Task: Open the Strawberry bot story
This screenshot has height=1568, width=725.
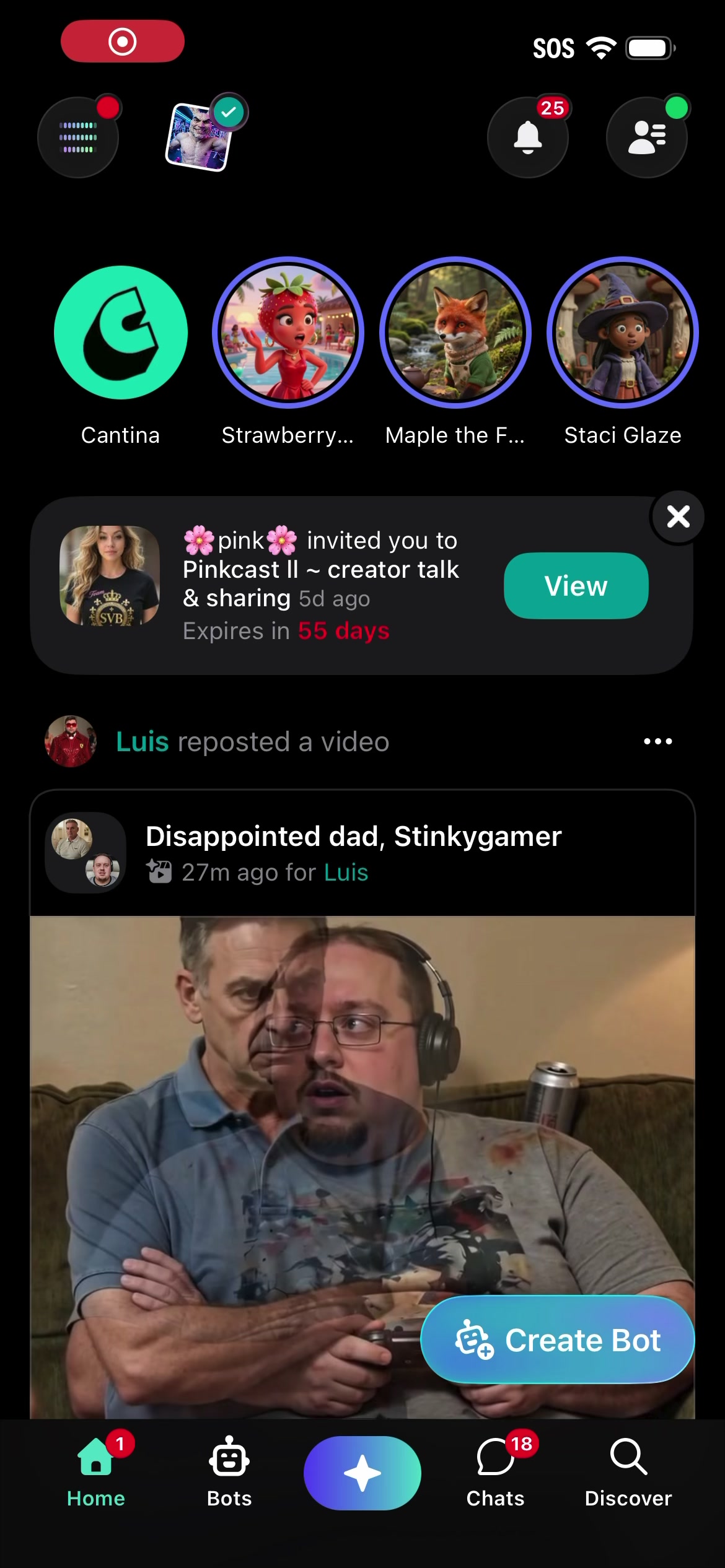Action: pyautogui.click(x=288, y=333)
